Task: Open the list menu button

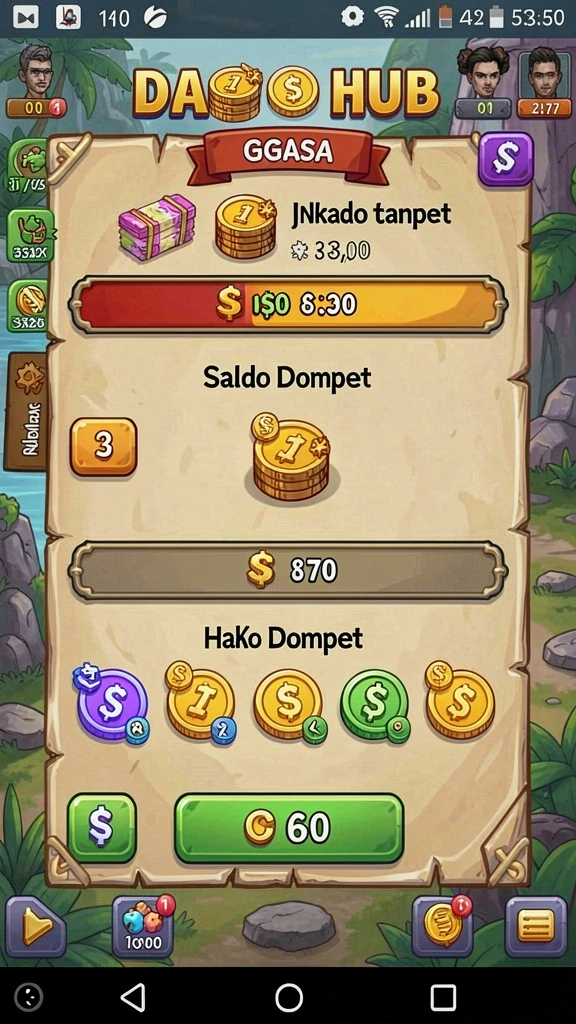Action: pos(536,927)
